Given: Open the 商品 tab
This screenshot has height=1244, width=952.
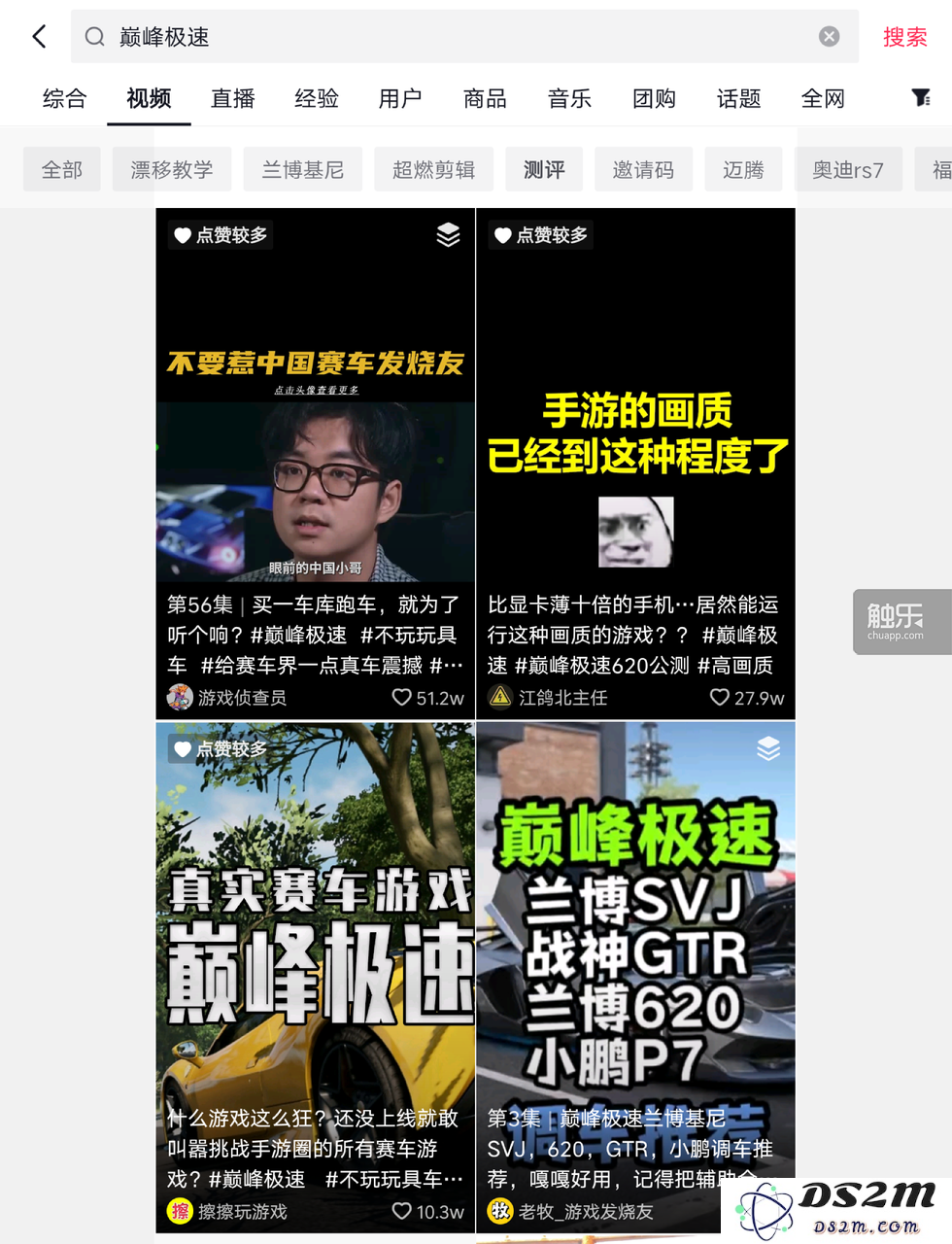Looking at the screenshot, I should pyautogui.click(x=485, y=98).
